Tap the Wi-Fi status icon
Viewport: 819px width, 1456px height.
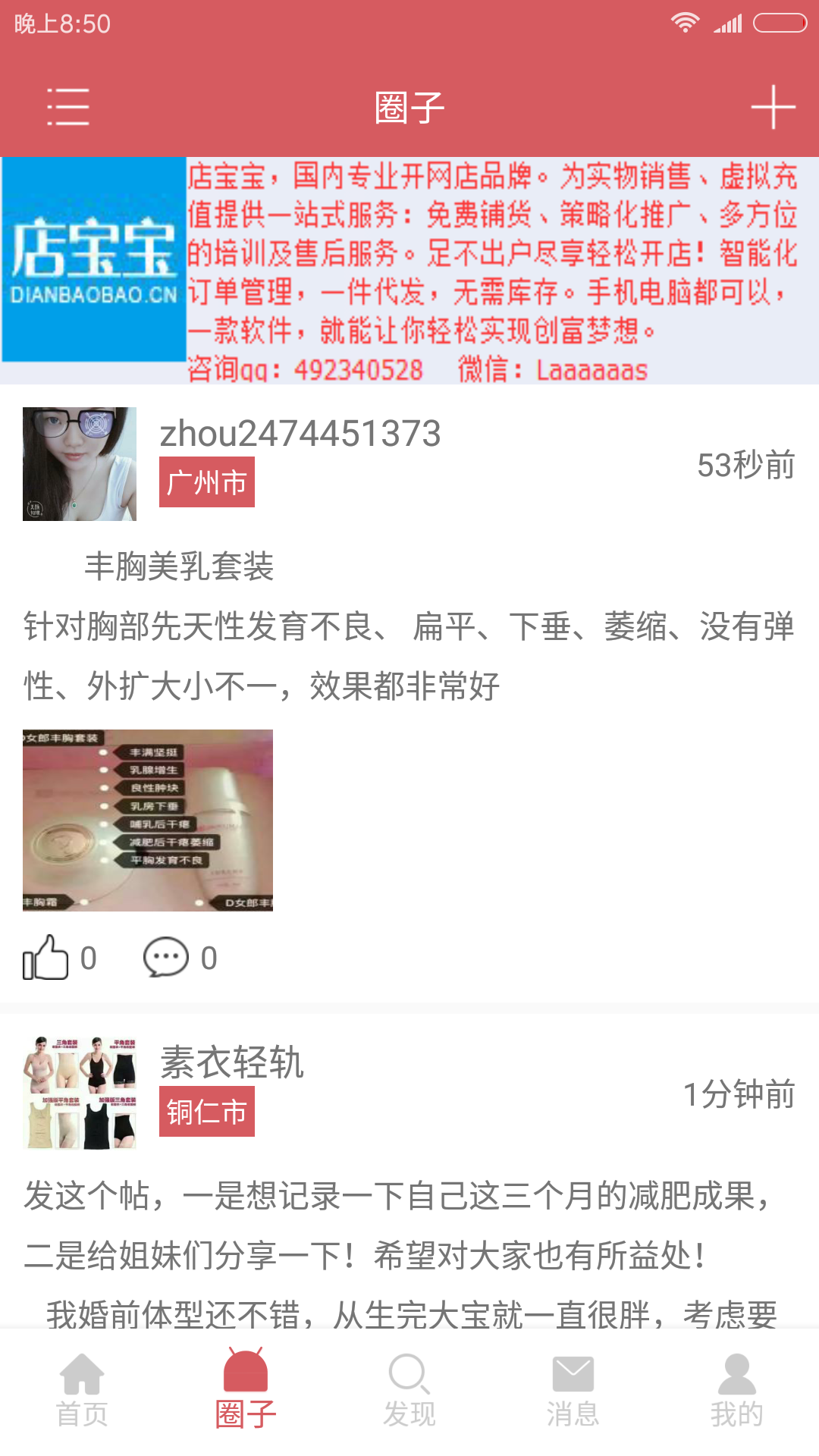pyautogui.click(x=684, y=24)
